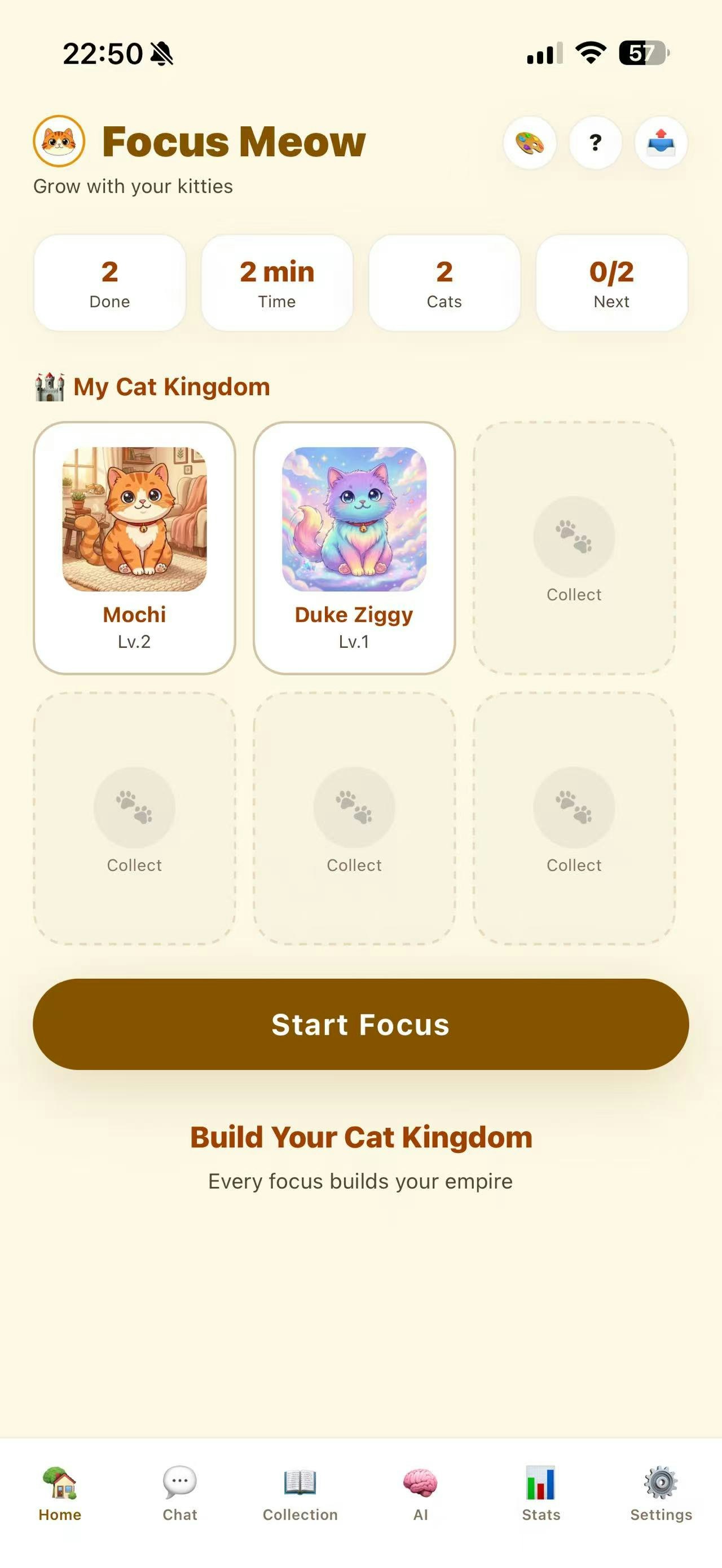722x1568 pixels.
Task: Open the help question mark icon
Action: point(596,142)
